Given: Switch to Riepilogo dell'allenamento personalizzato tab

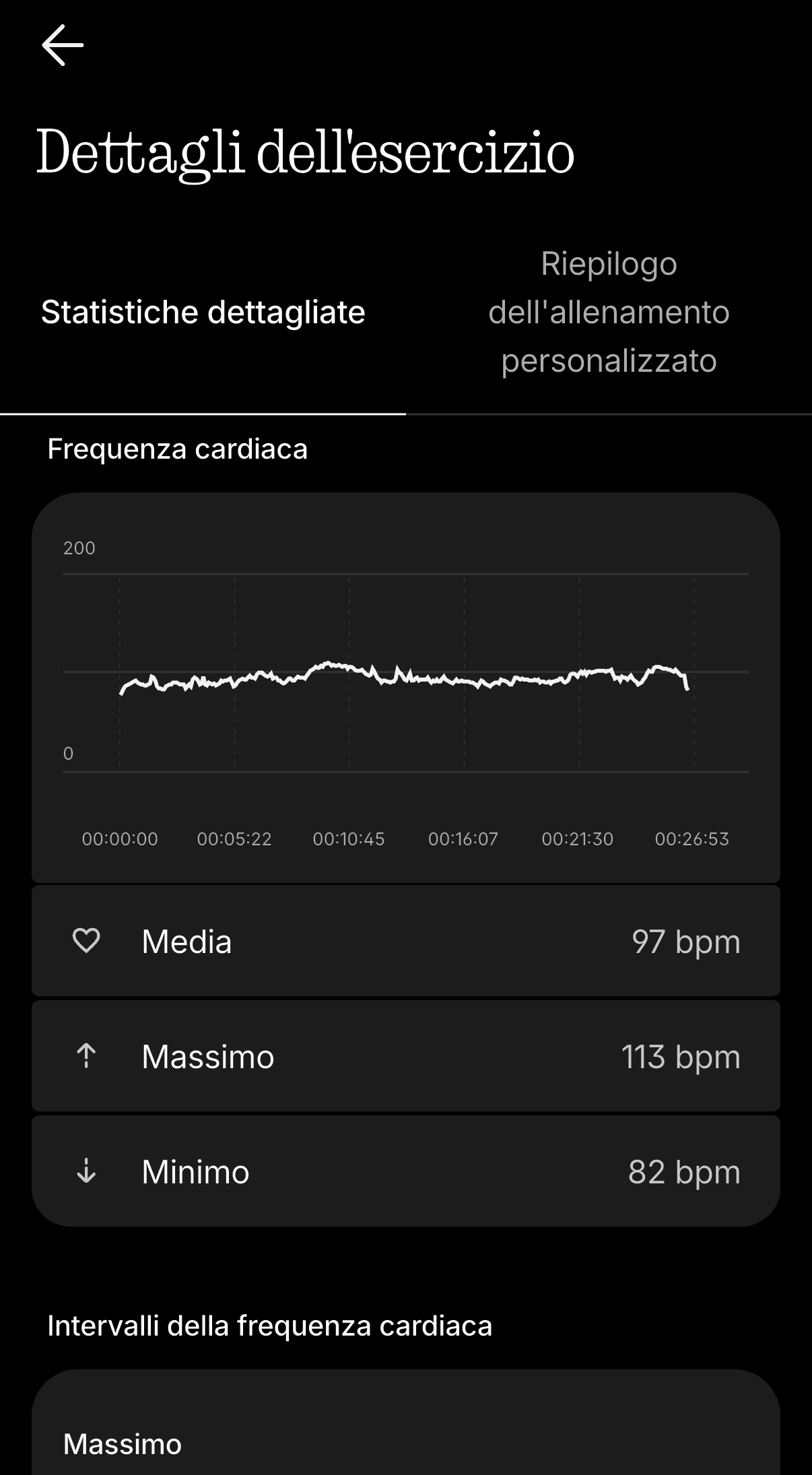Looking at the screenshot, I should pyautogui.click(x=609, y=313).
